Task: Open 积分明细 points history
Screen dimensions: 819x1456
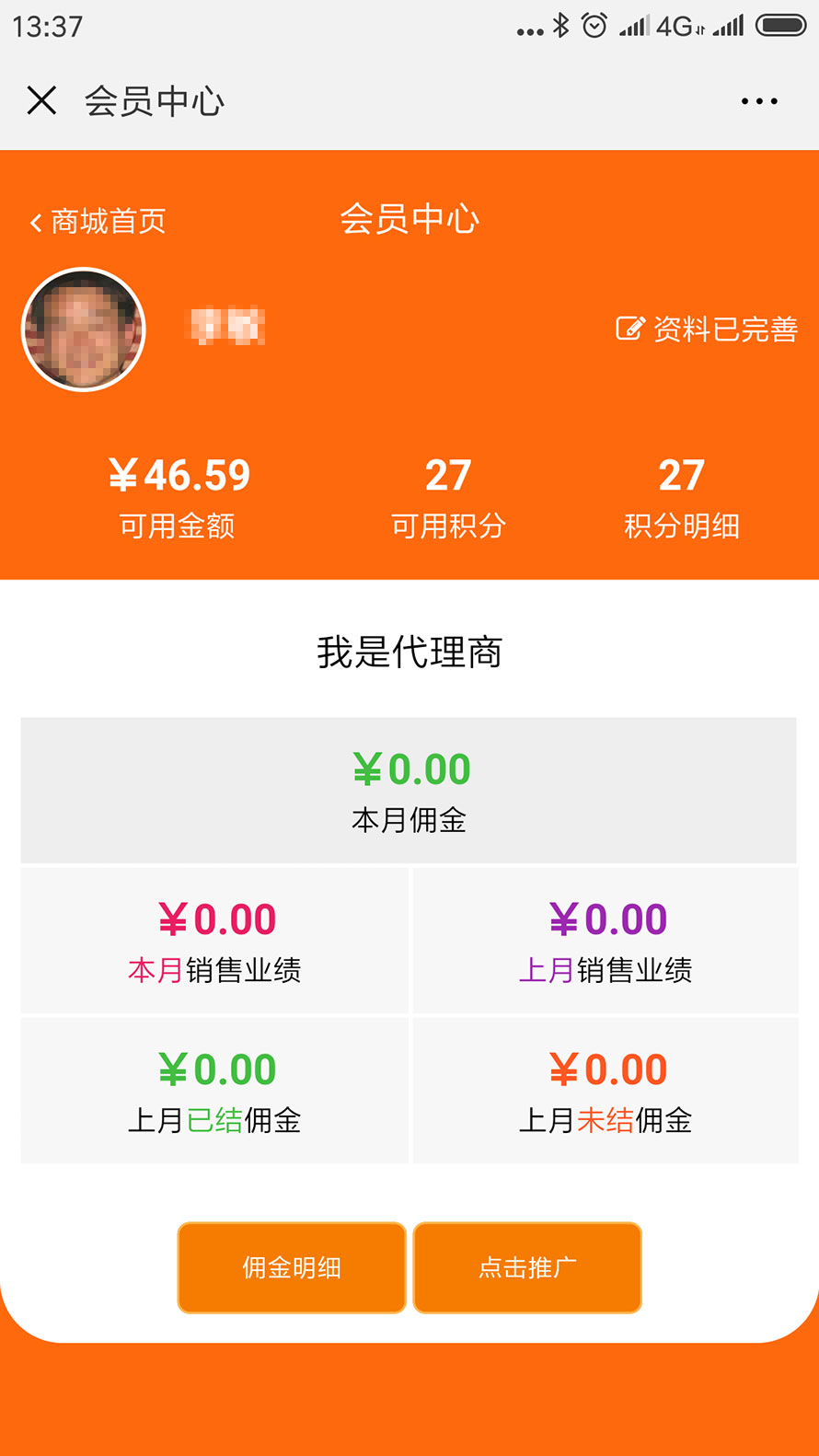Action: click(681, 498)
